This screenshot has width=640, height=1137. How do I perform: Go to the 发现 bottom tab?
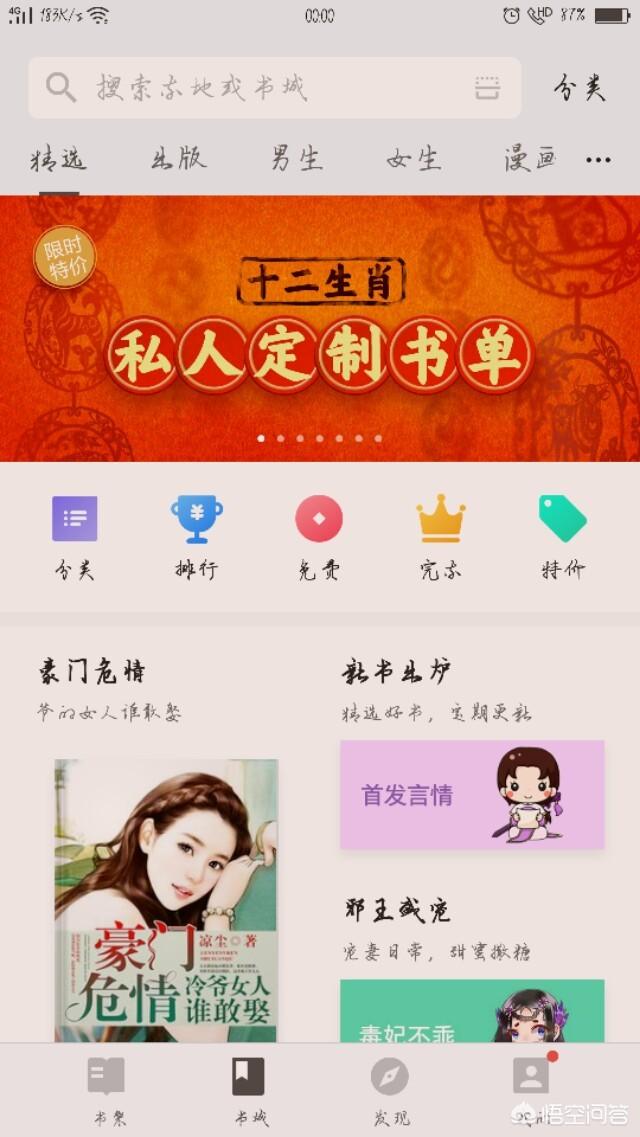coord(390,1090)
